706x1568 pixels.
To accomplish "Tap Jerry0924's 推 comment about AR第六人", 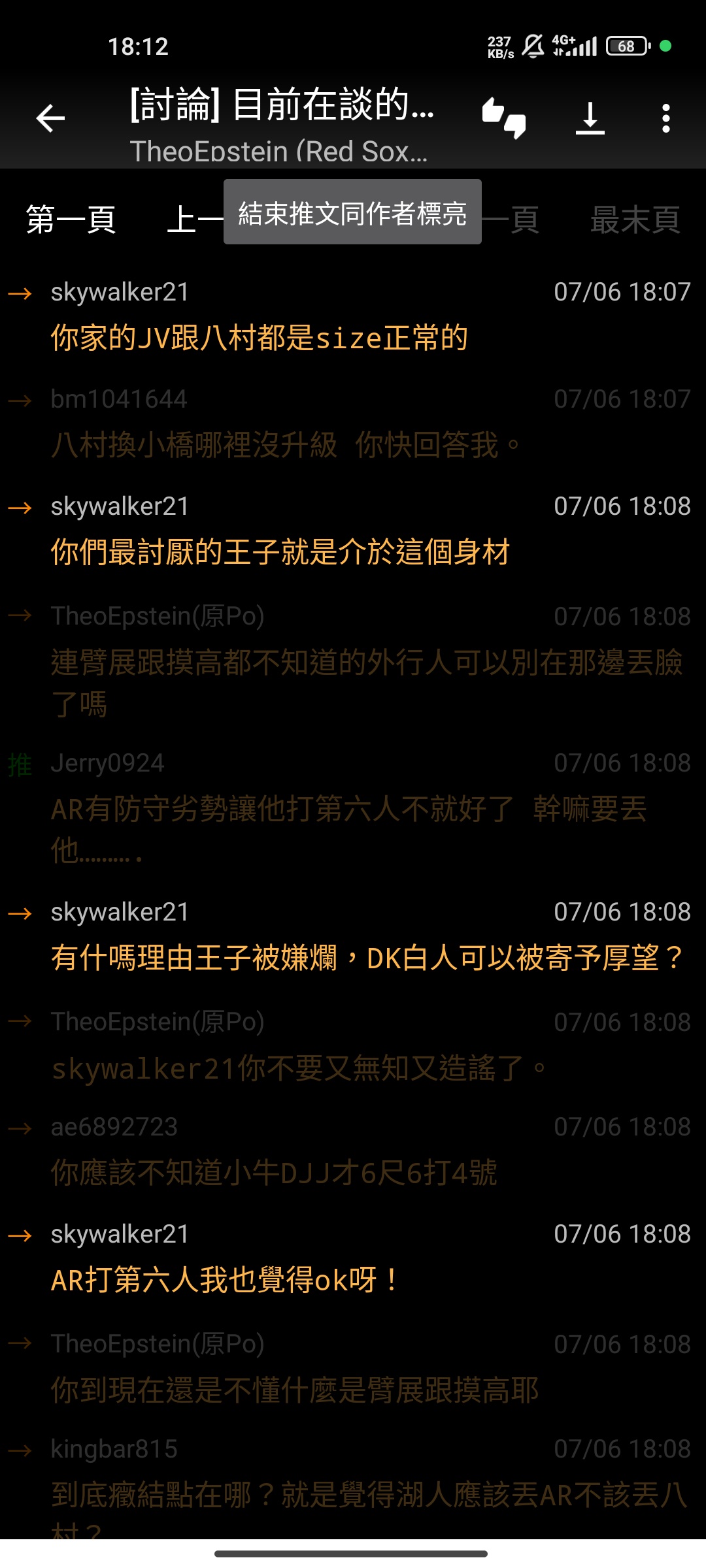I will point(353,808).
